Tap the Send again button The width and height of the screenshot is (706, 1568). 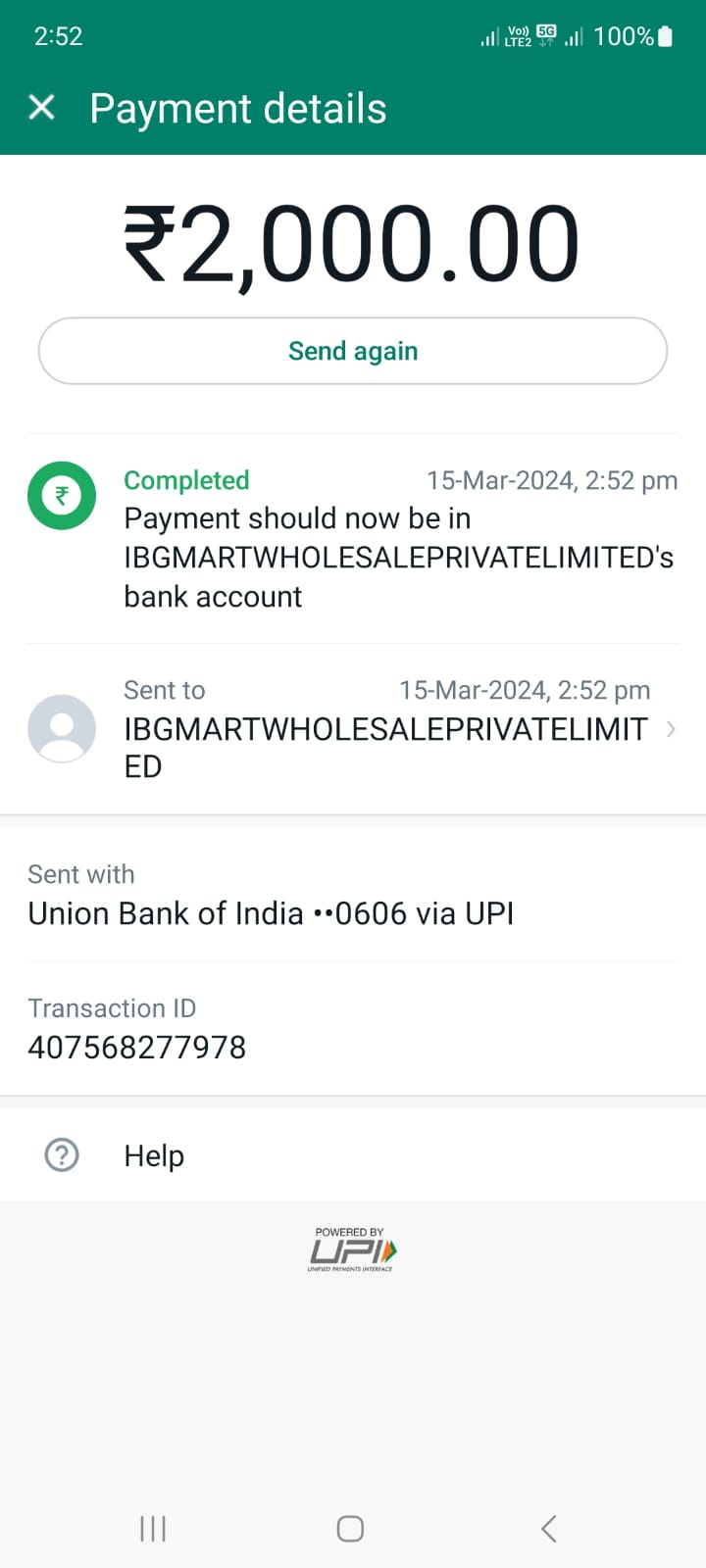click(x=353, y=351)
